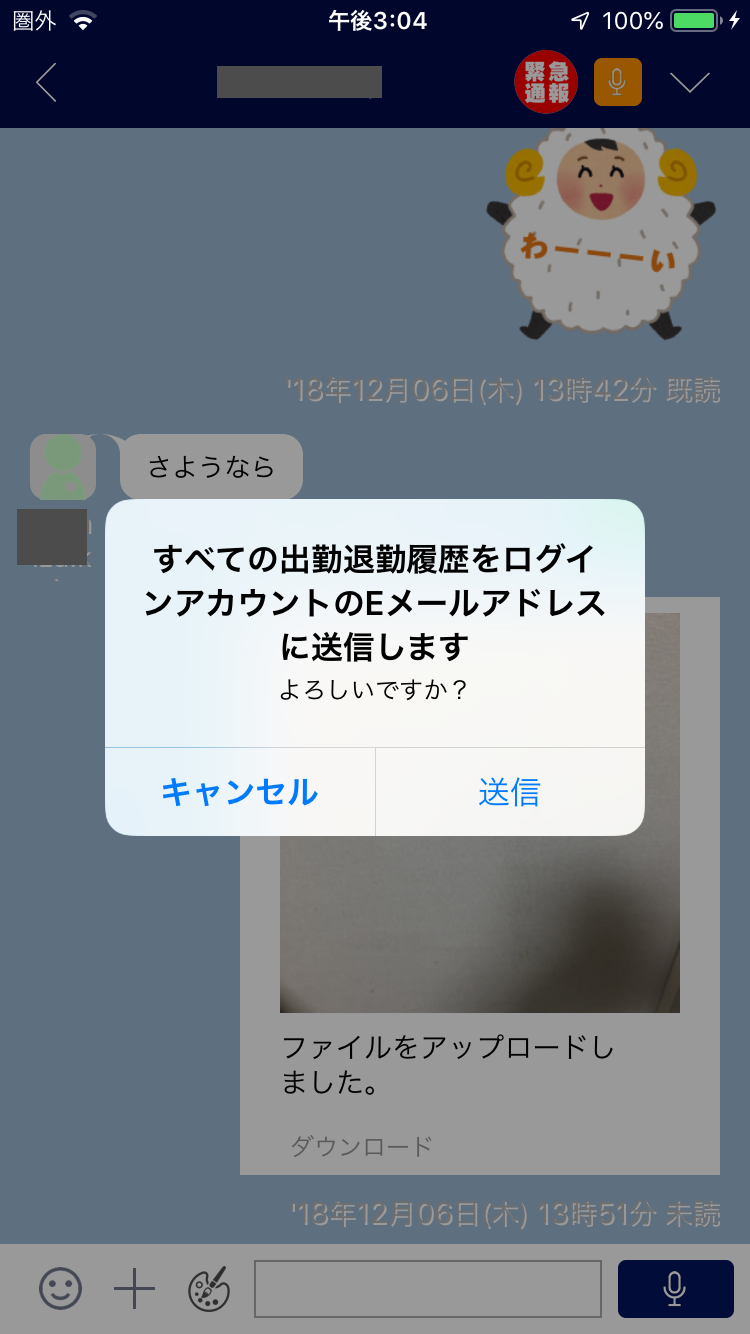Tap the orange microphone icon in header

[x=617, y=83]
